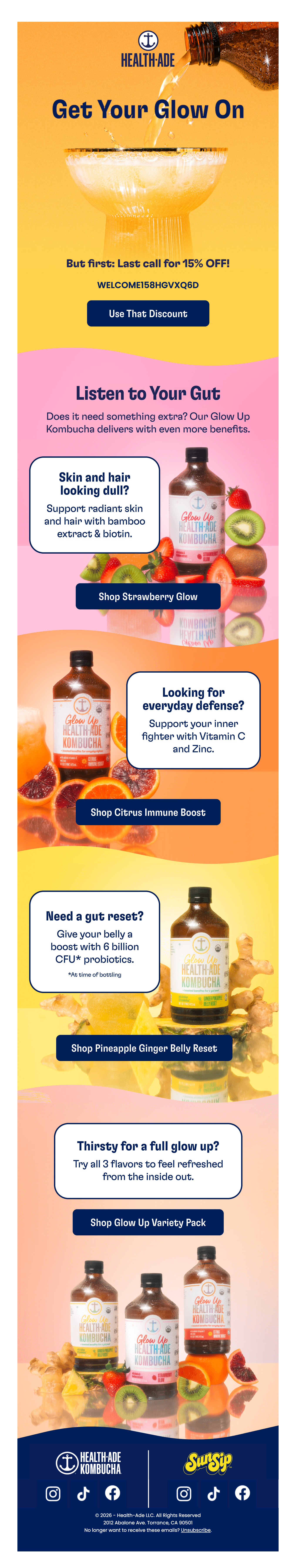The image size is (296, 1568).
Task: Open Health-Ade Kombucha's Facebook page
Action: [113, 1493]
